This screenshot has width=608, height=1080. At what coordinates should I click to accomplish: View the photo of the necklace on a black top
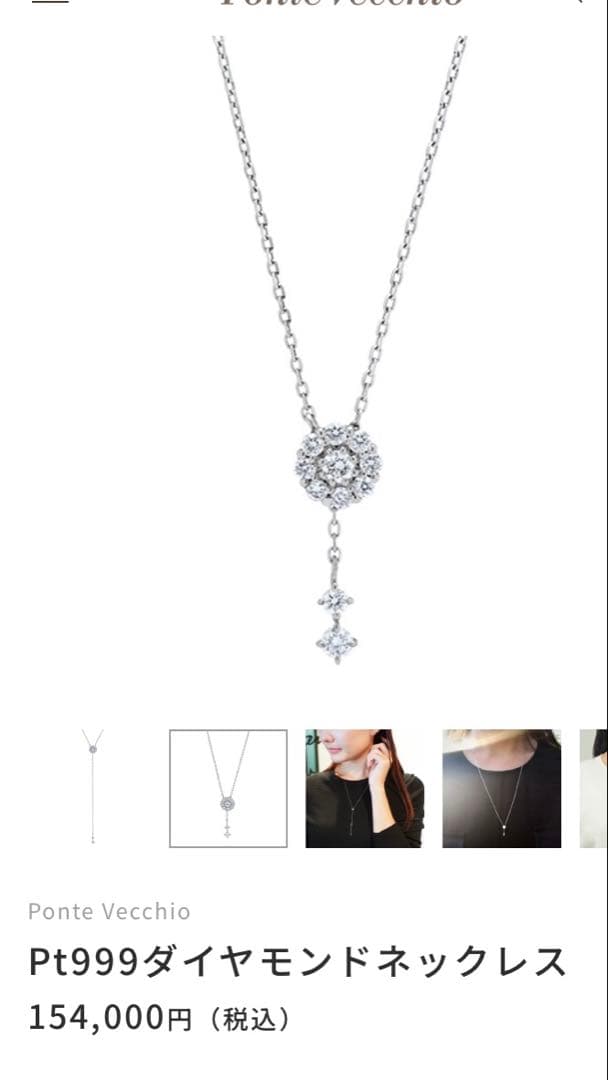coord(502,788)
